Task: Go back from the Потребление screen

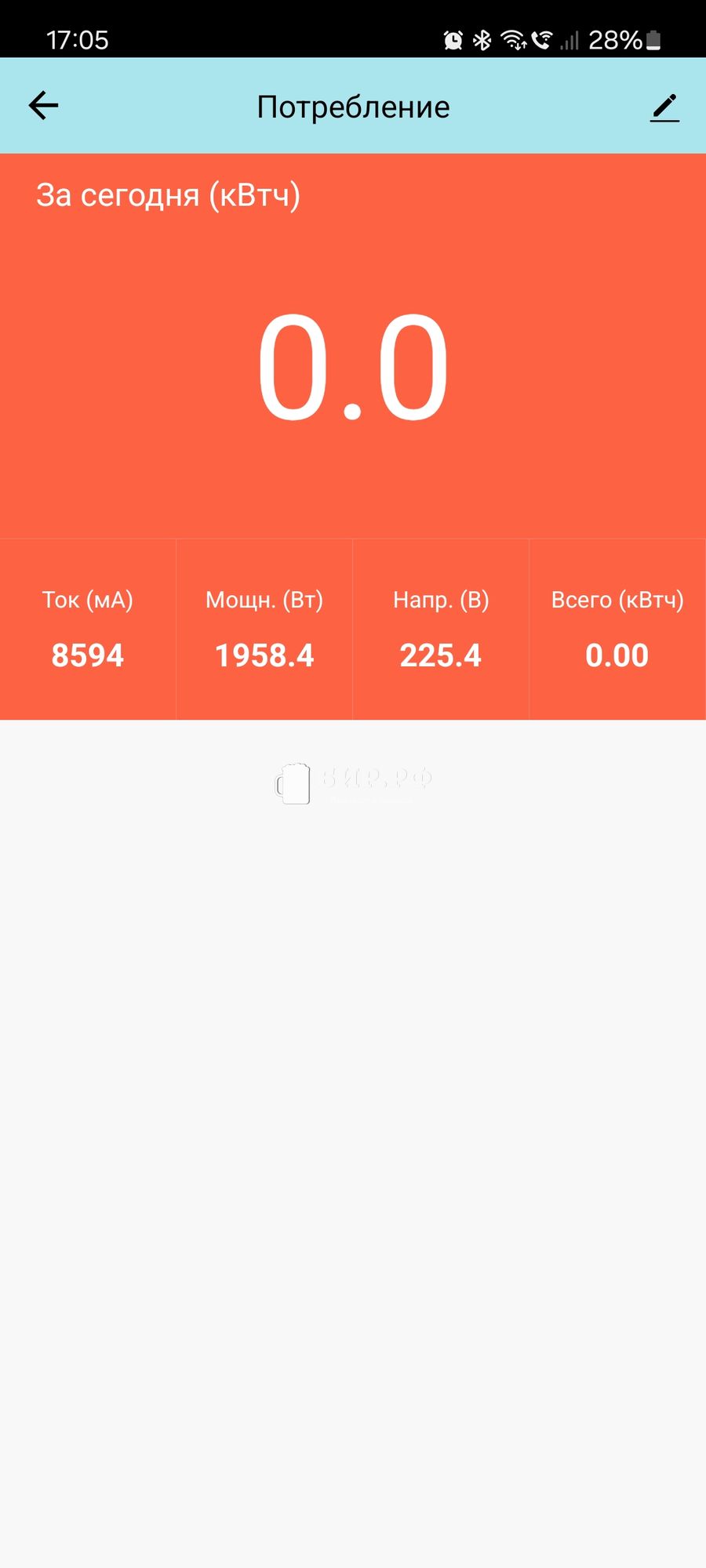Action: tap(43, 106)
